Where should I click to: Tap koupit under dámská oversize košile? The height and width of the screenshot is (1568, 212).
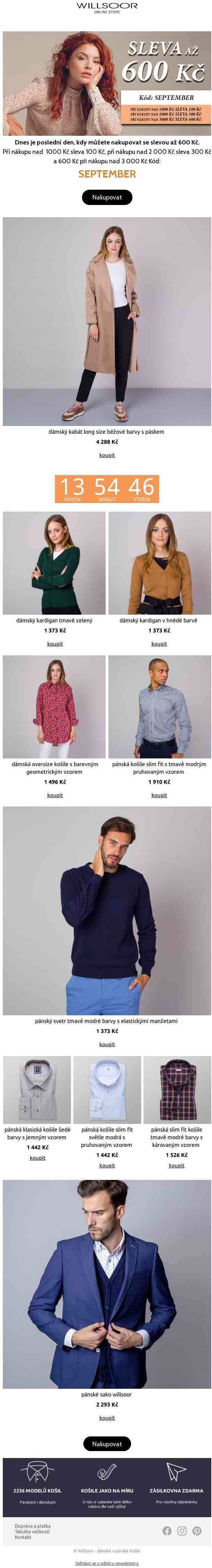pyautogui.click(x=55, y=795)
